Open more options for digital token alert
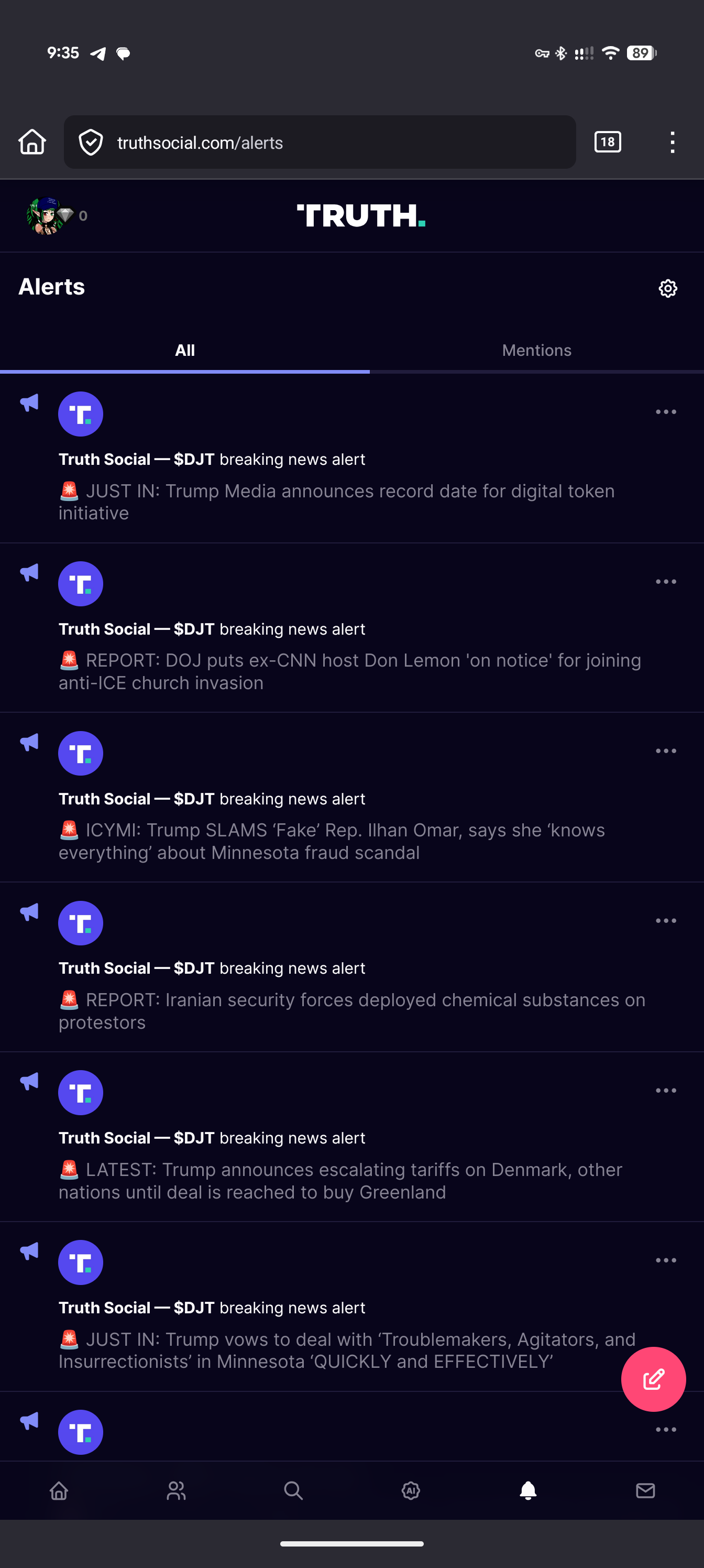Viewport: 704px width, 1568px height. pyautogui.click(x=666, y=412)
